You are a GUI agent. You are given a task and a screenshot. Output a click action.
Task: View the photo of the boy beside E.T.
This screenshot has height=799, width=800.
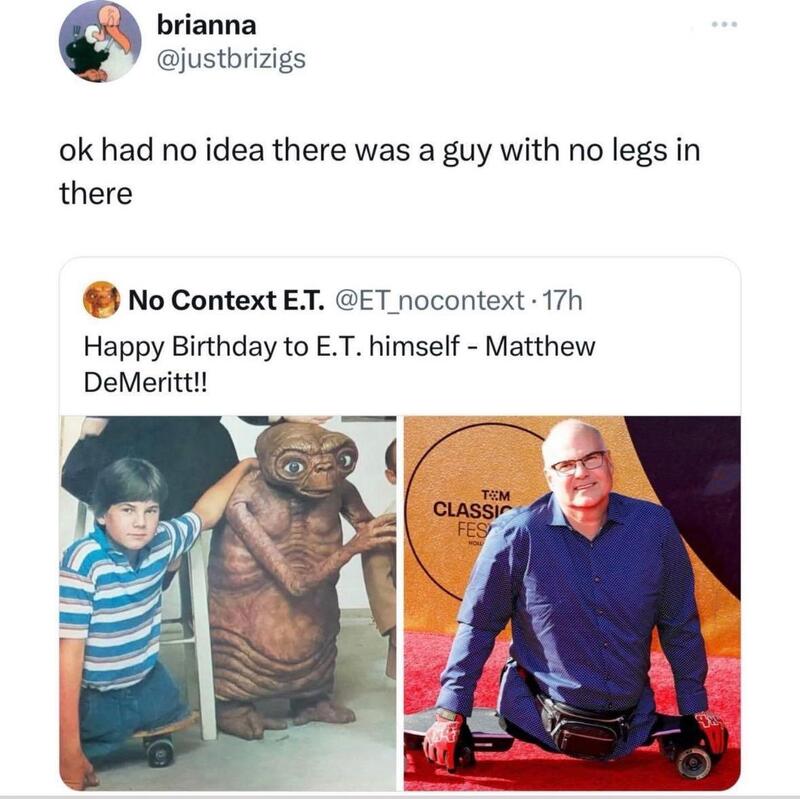coord(228,602)
